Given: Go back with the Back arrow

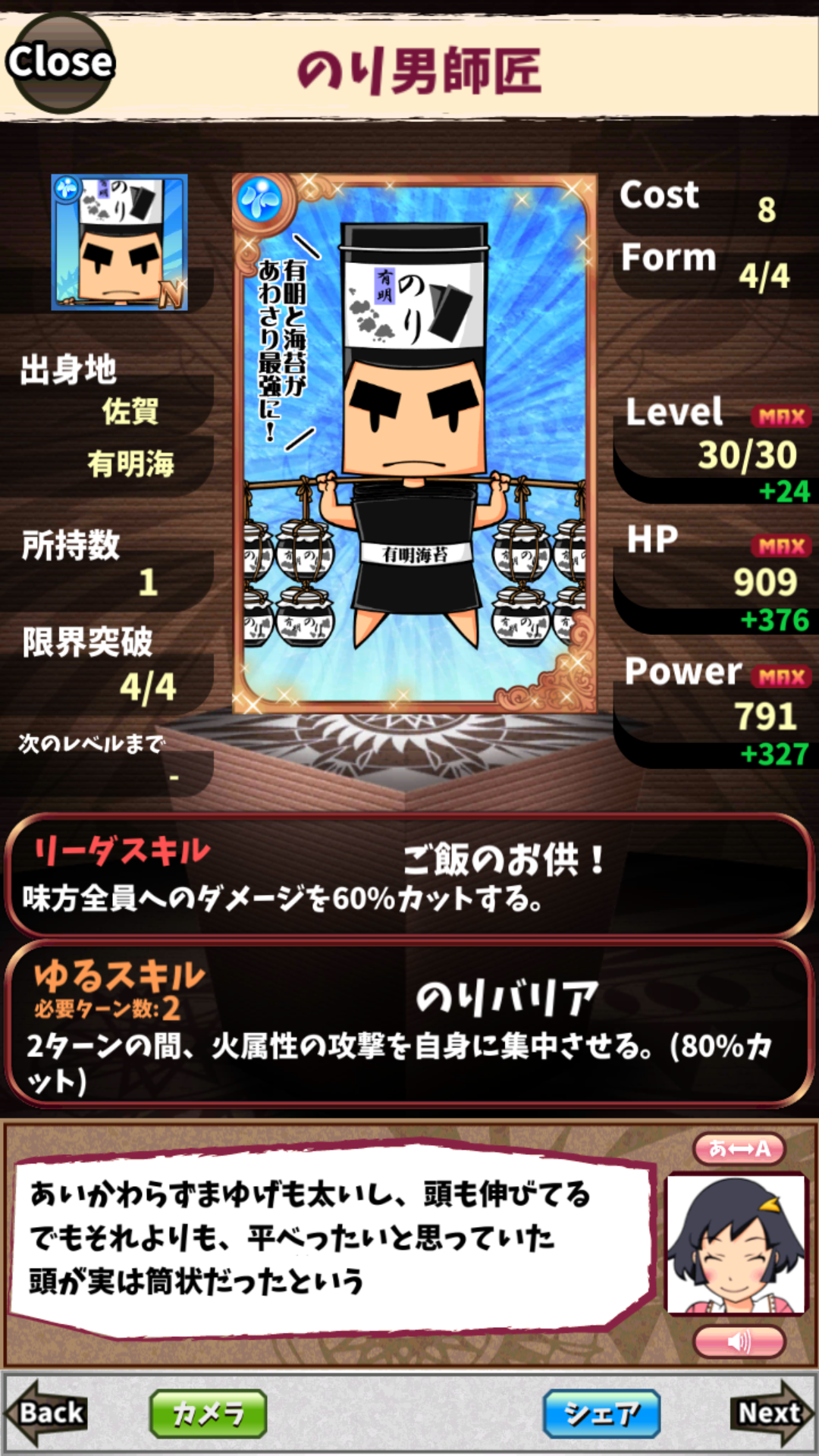Looking at the screenshot, I should click(x=47, y=1413).
